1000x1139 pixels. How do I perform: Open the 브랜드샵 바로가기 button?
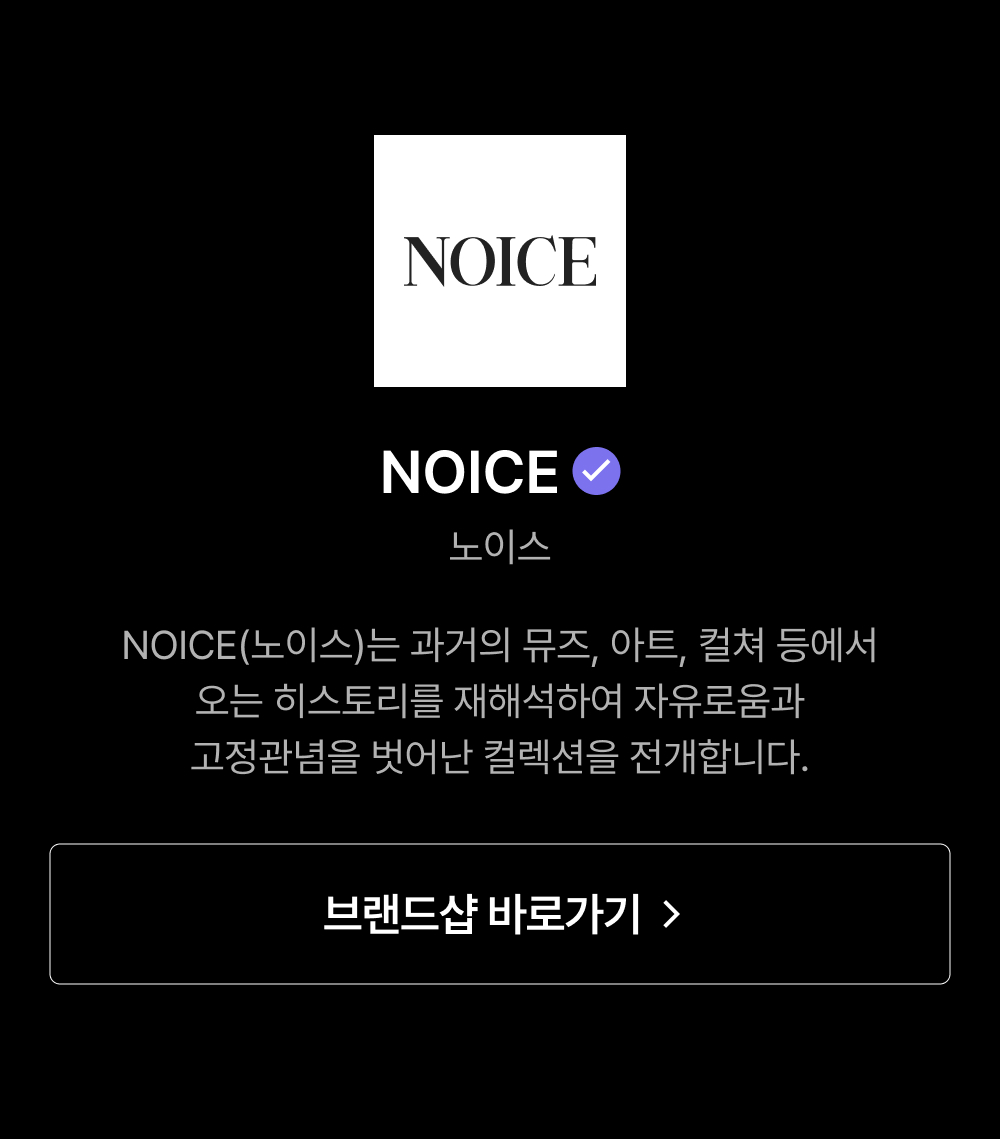pos(500,914)
